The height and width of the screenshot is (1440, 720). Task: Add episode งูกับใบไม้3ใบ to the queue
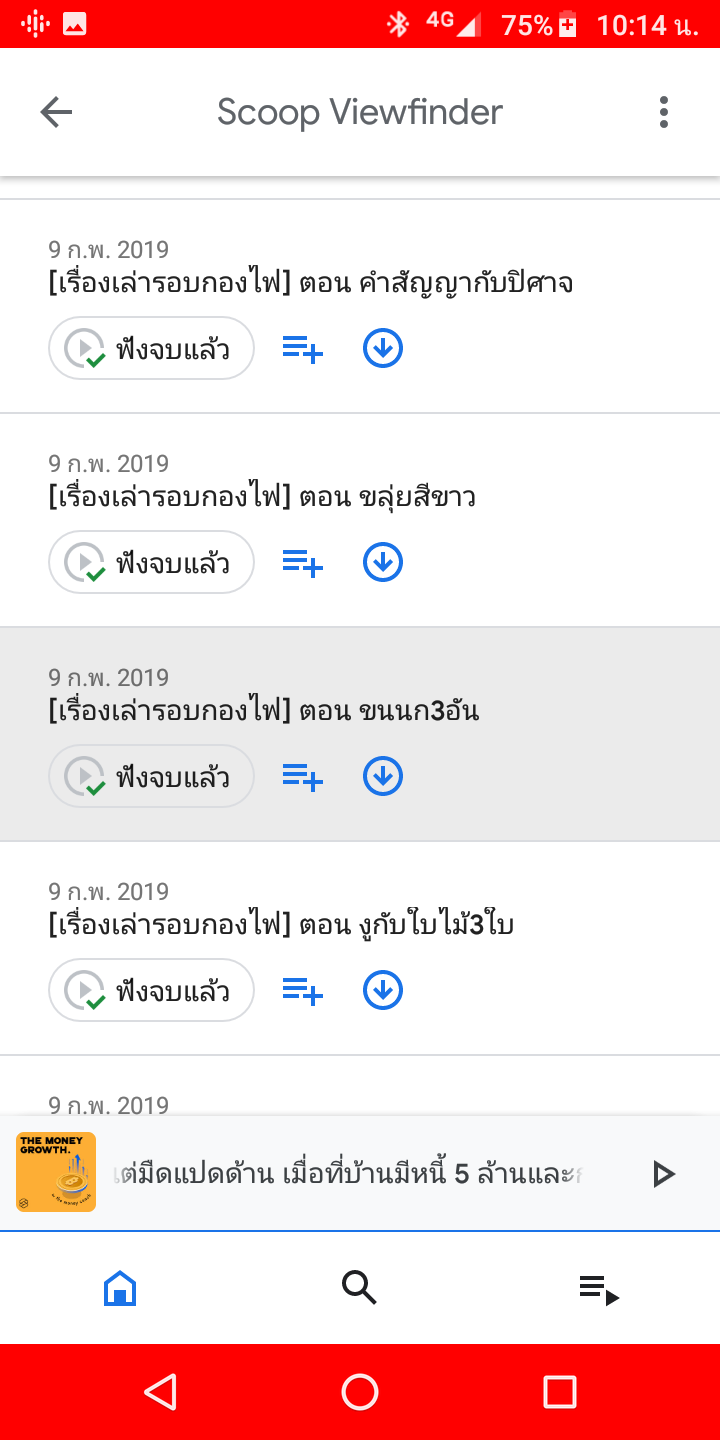click(302, 991)
